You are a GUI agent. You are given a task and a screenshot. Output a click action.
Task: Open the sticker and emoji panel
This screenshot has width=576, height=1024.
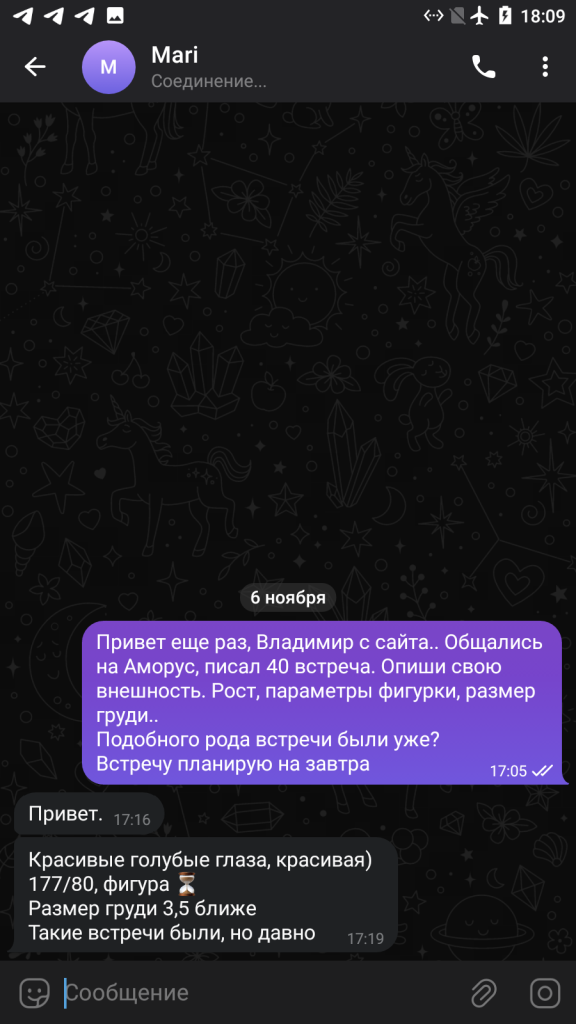(34, 993)
